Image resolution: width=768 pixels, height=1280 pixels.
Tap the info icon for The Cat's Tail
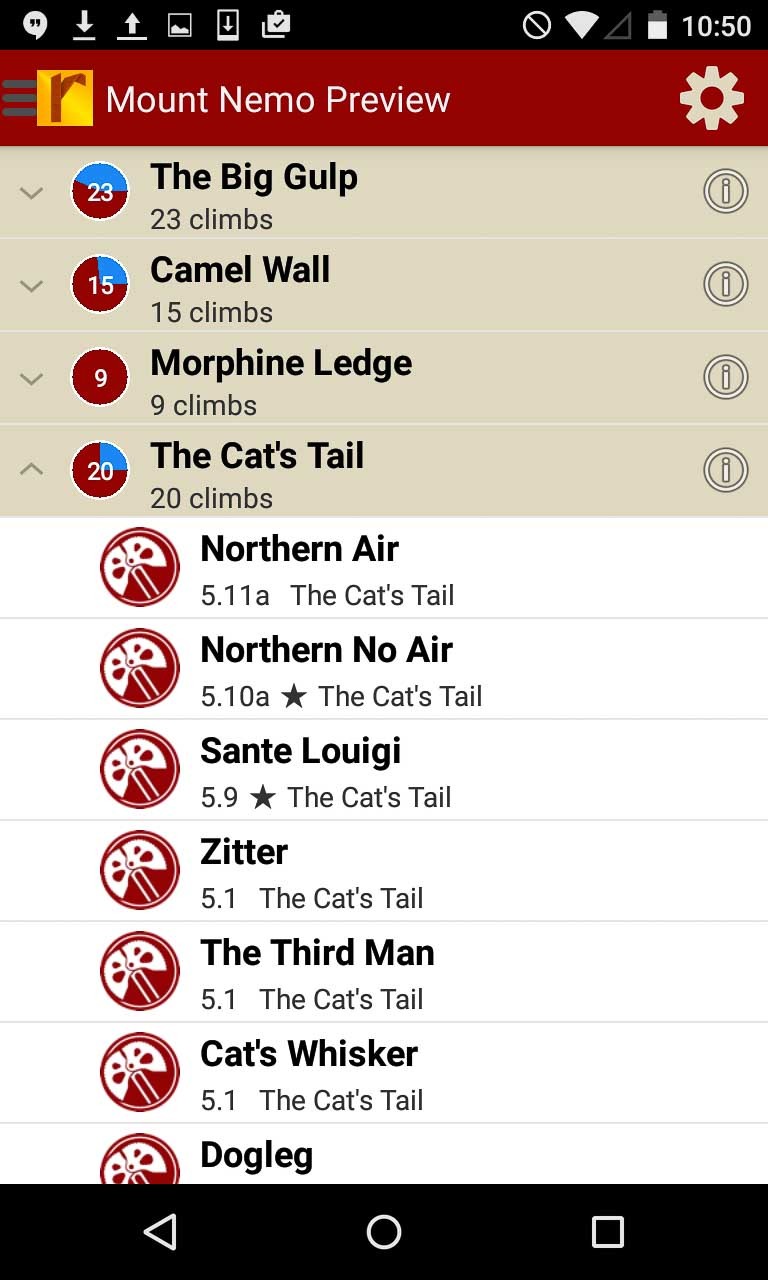click(725, 470)
